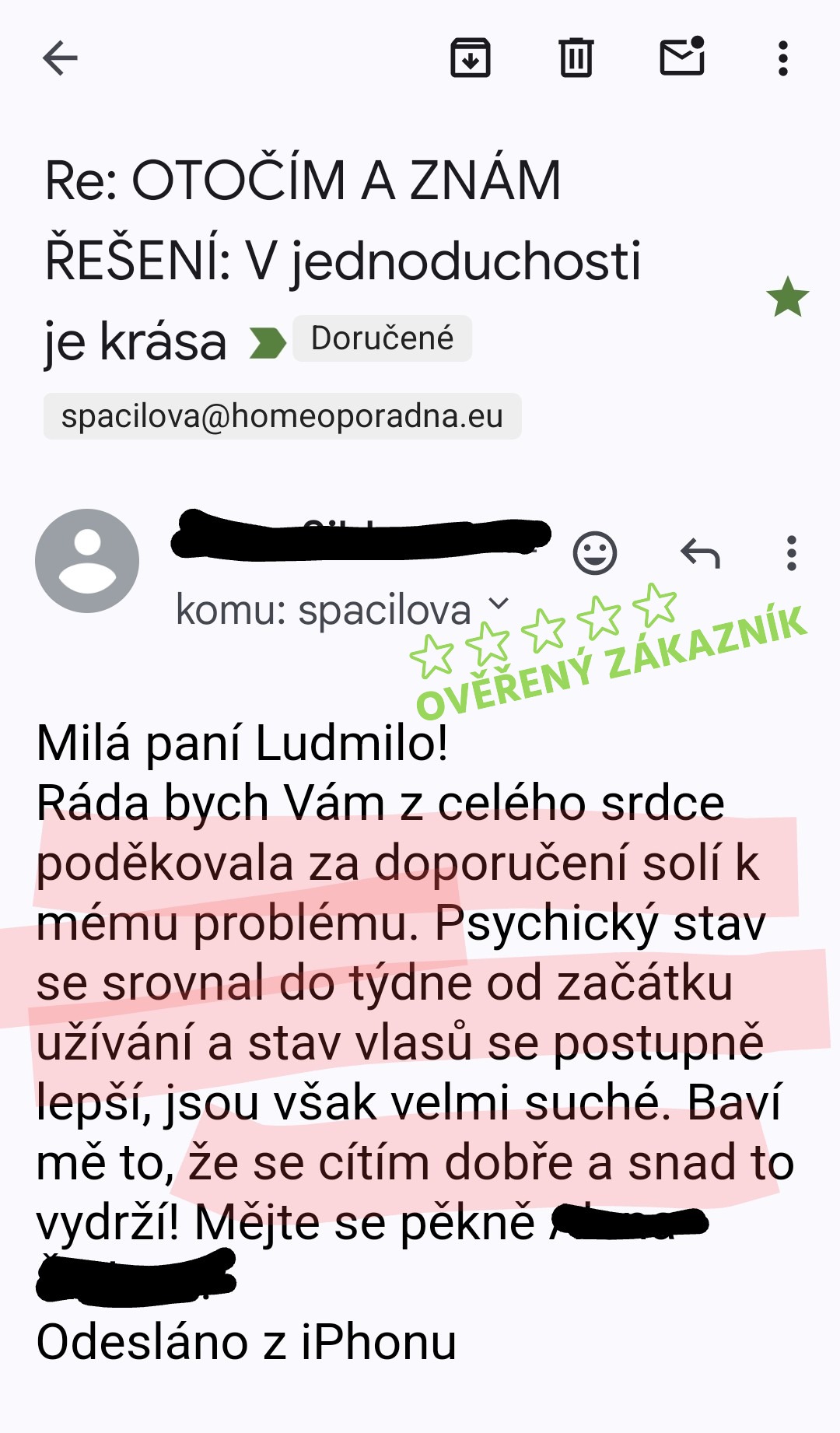Open the sender's profile avatar

click(87, 561)
